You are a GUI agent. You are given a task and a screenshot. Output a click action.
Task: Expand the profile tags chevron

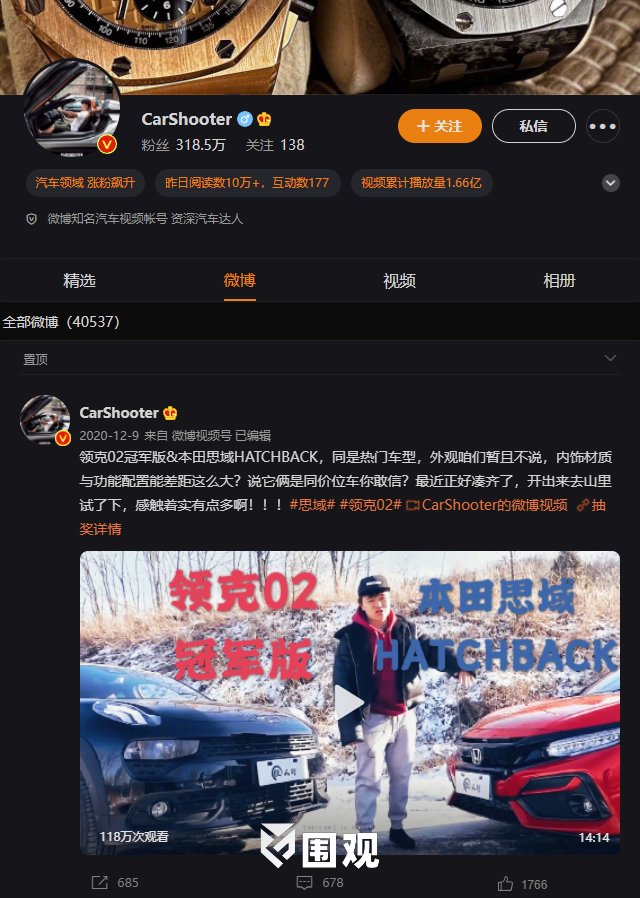pos(610,183)
